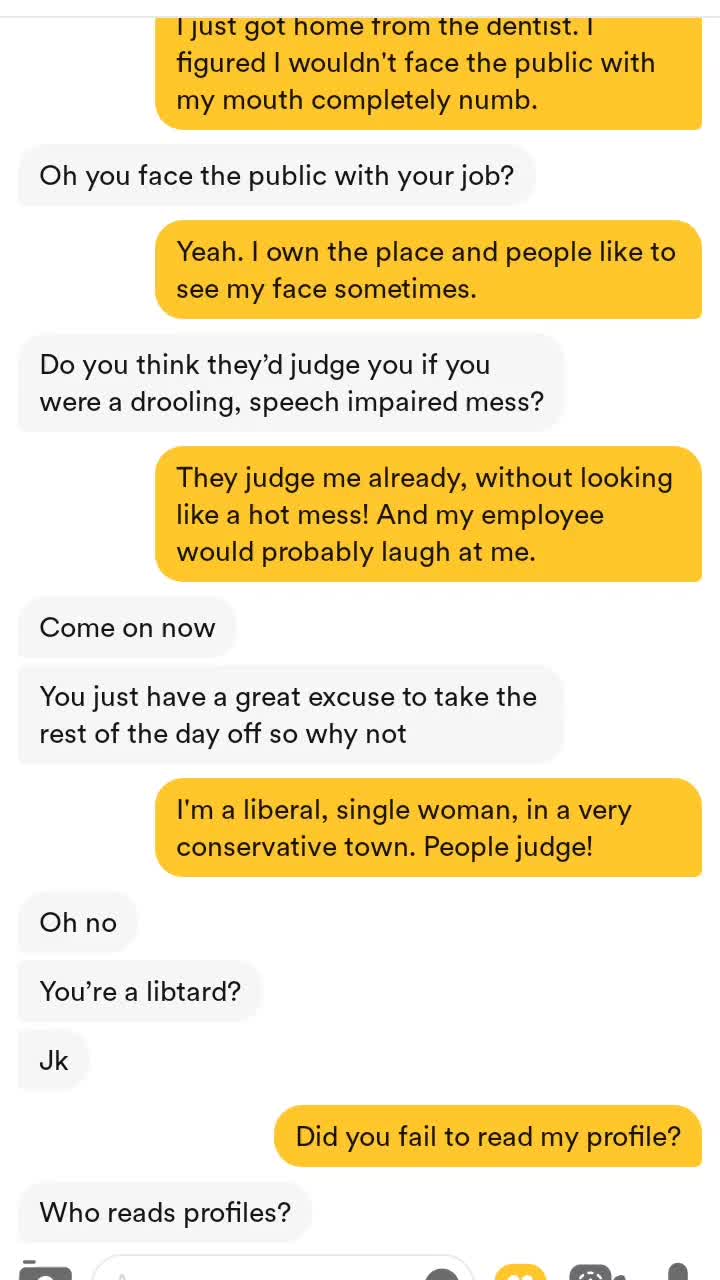Record a voice message with the microphone
Viewport: 720px width, 1280px height.
pyautogui.click(x=677, y=1271)
